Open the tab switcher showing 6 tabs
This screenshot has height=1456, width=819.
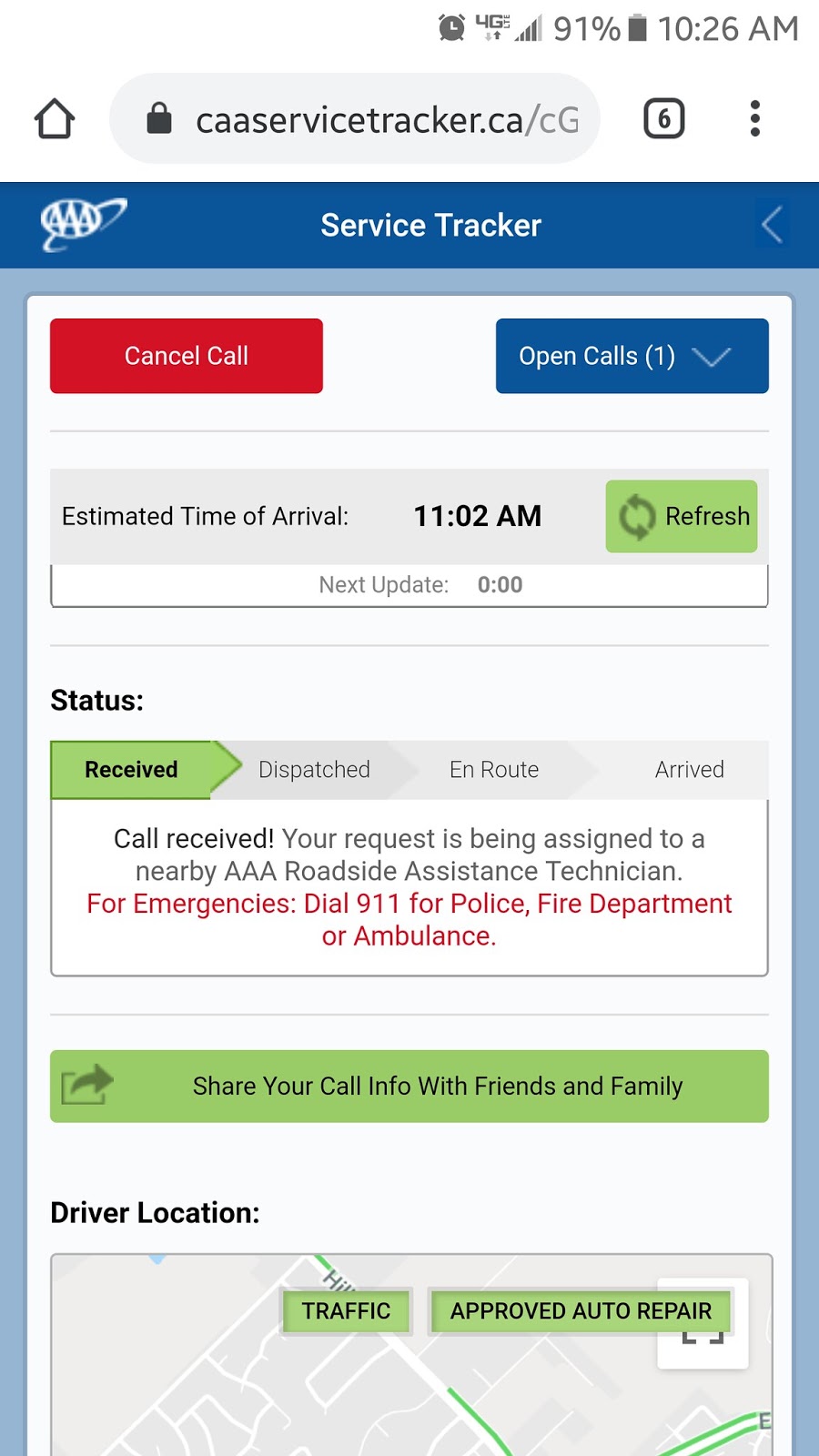(x=663, y=118)
